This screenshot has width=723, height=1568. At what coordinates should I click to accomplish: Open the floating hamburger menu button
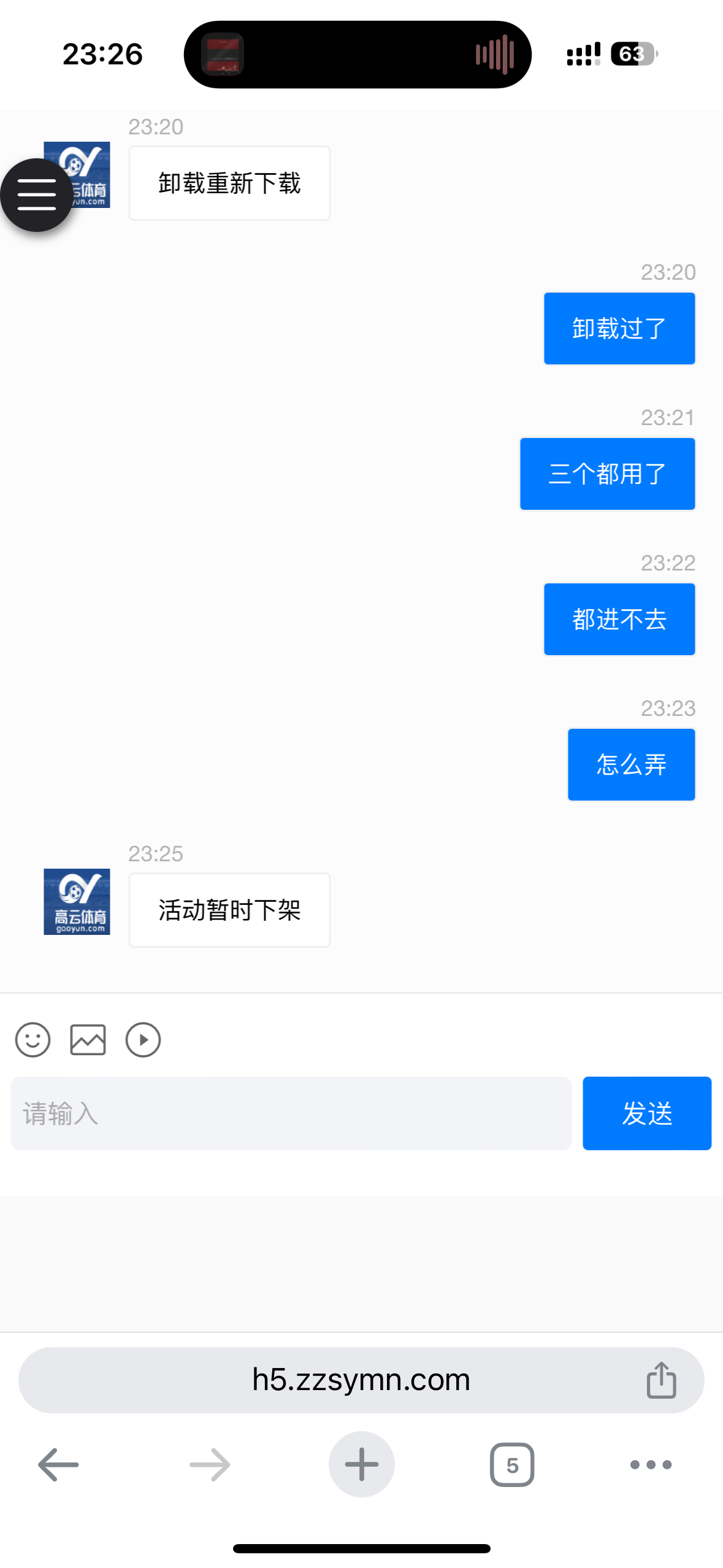click(37, 195)
